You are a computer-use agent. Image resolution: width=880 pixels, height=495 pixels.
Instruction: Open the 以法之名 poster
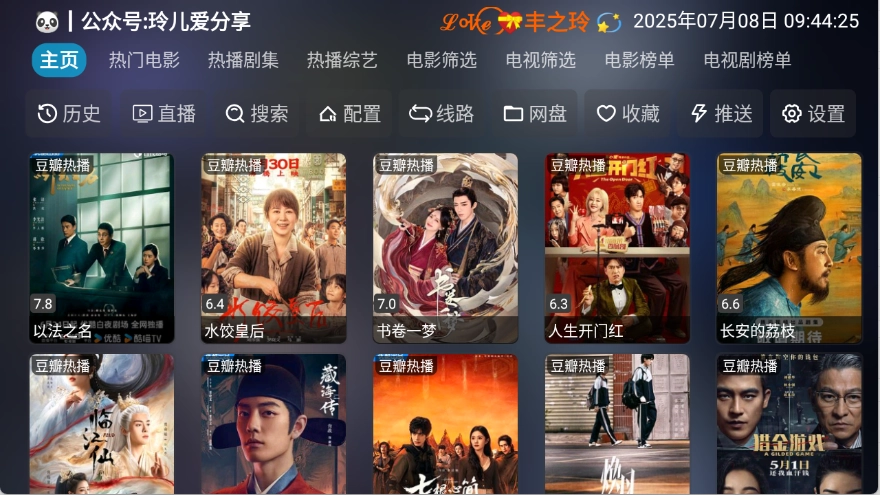(x=102, y=248)
